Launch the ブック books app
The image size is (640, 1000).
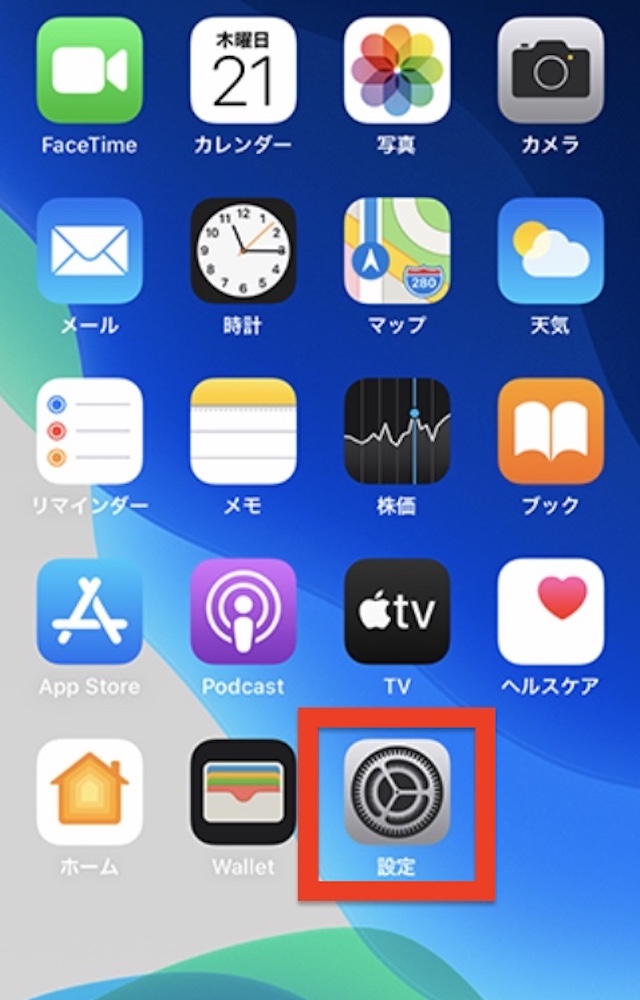point(551,431)
